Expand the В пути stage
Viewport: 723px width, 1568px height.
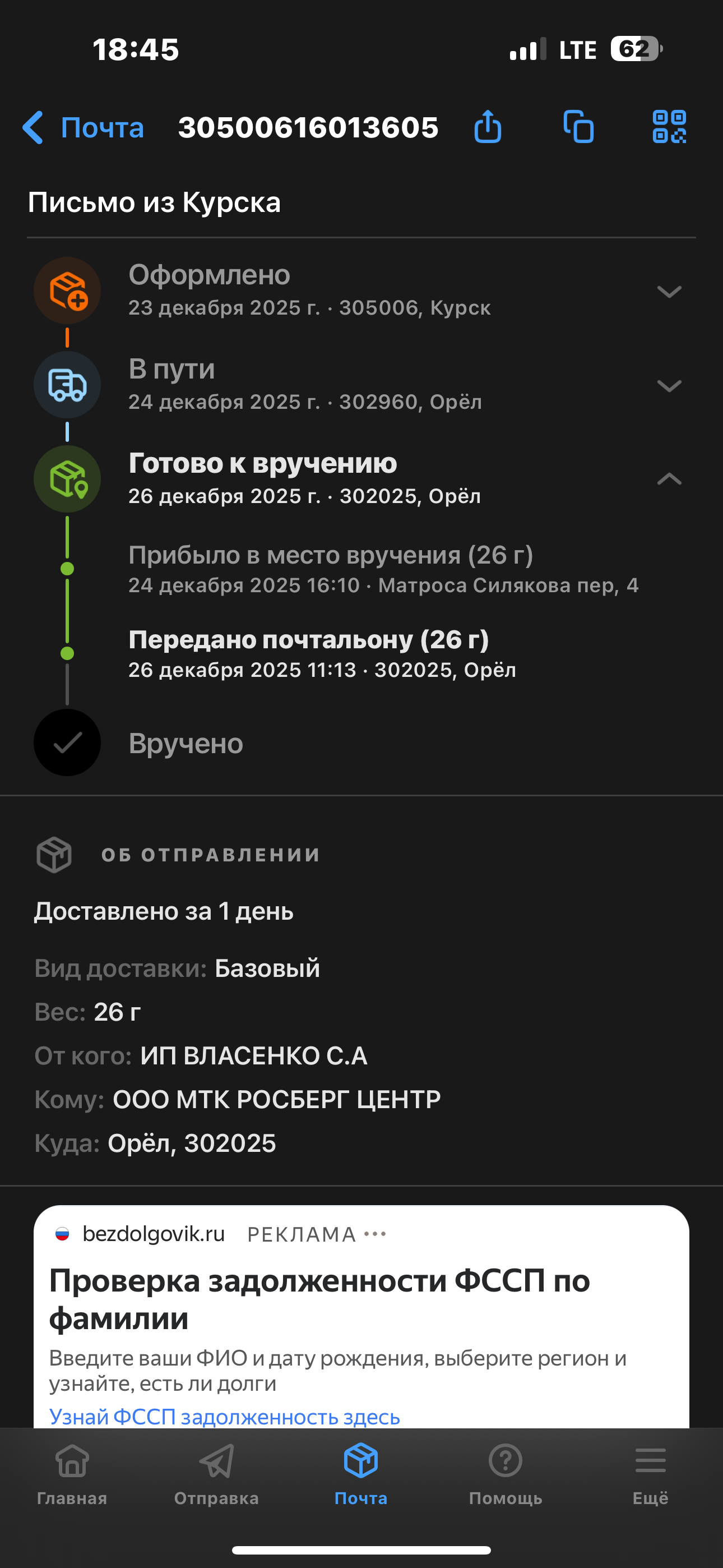pyautogui.click(x=669, y=385)
